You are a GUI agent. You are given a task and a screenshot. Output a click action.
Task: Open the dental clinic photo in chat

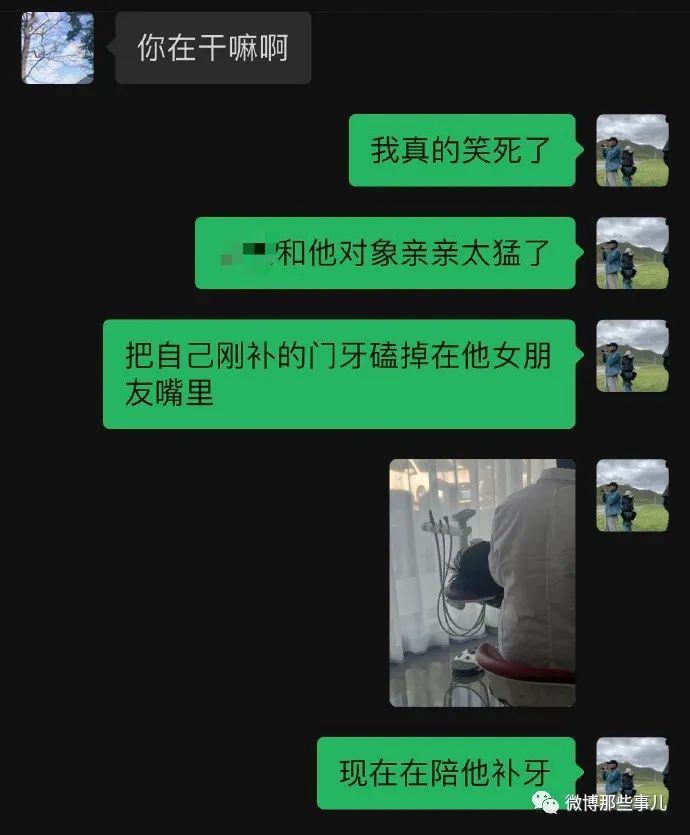coord(482,582)
